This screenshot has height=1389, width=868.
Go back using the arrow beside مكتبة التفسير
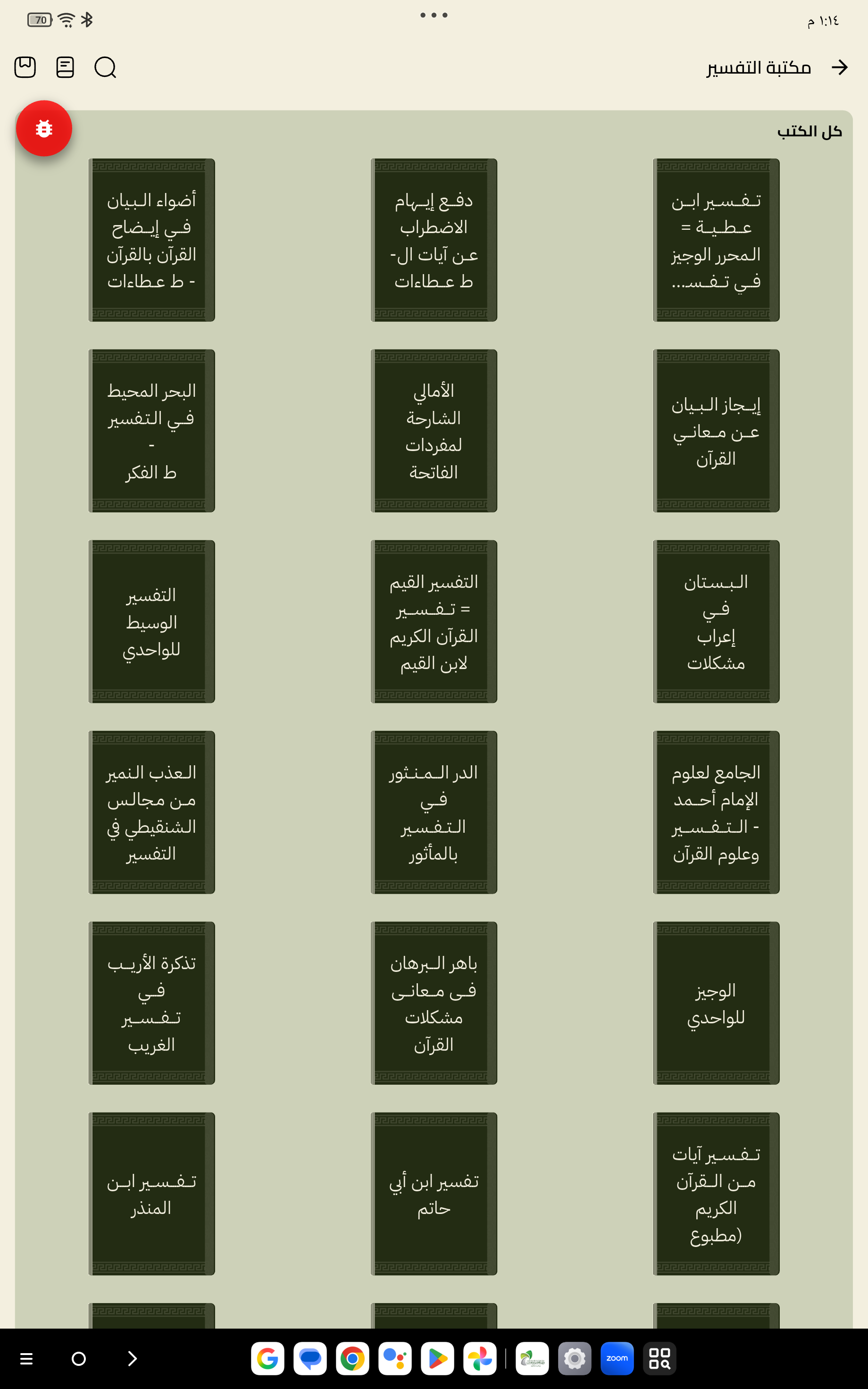click(839, 67)
